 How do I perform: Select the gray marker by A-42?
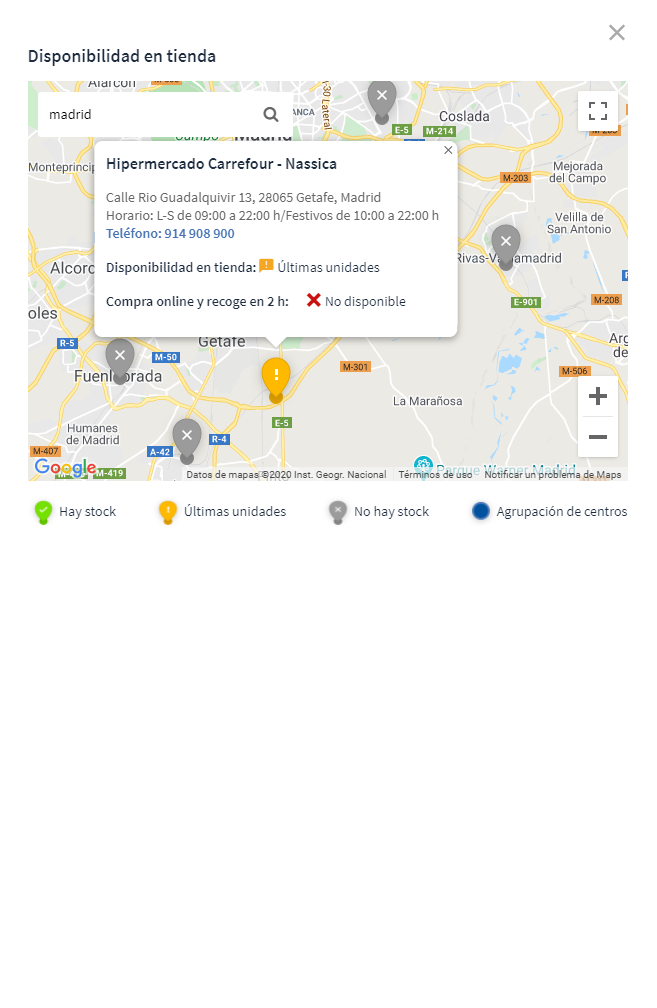click(x=187, y=437)
